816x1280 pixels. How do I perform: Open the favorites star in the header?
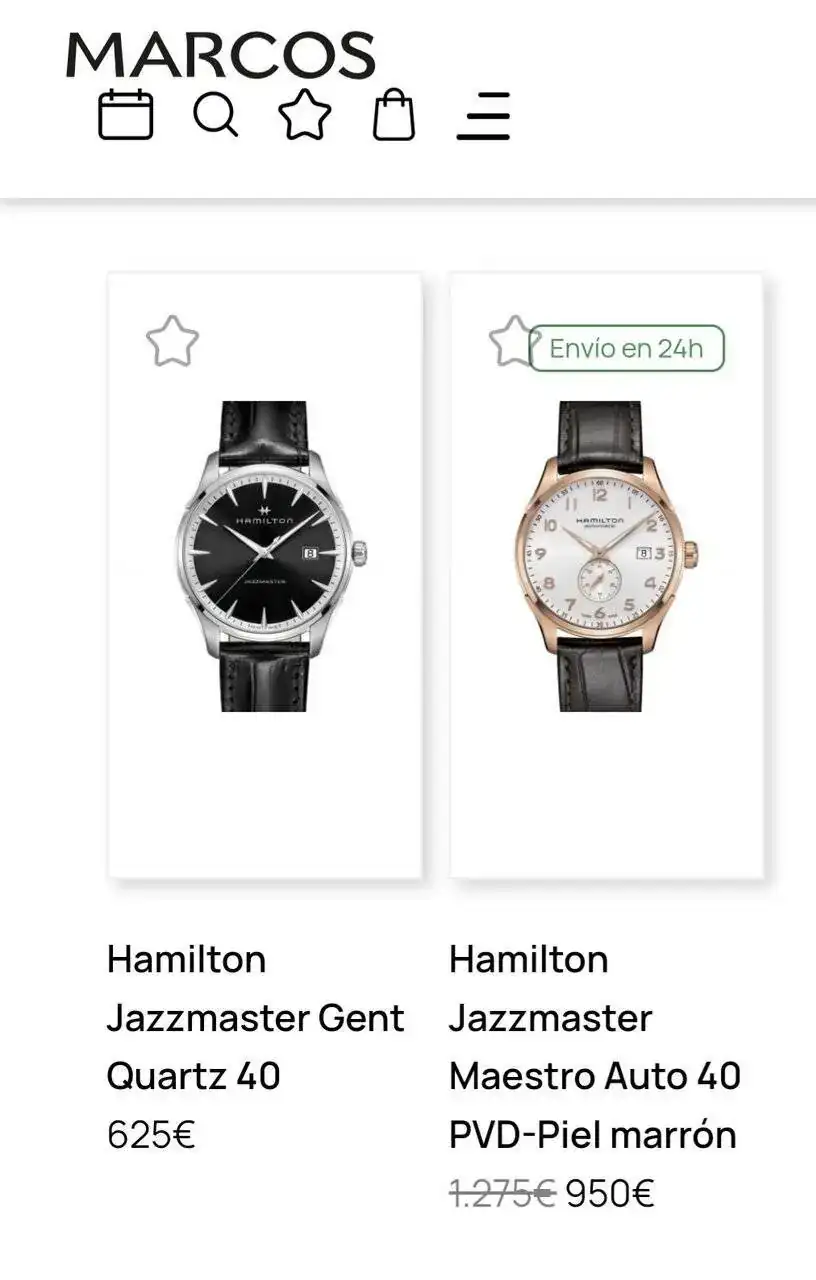[x=304, y=115]
